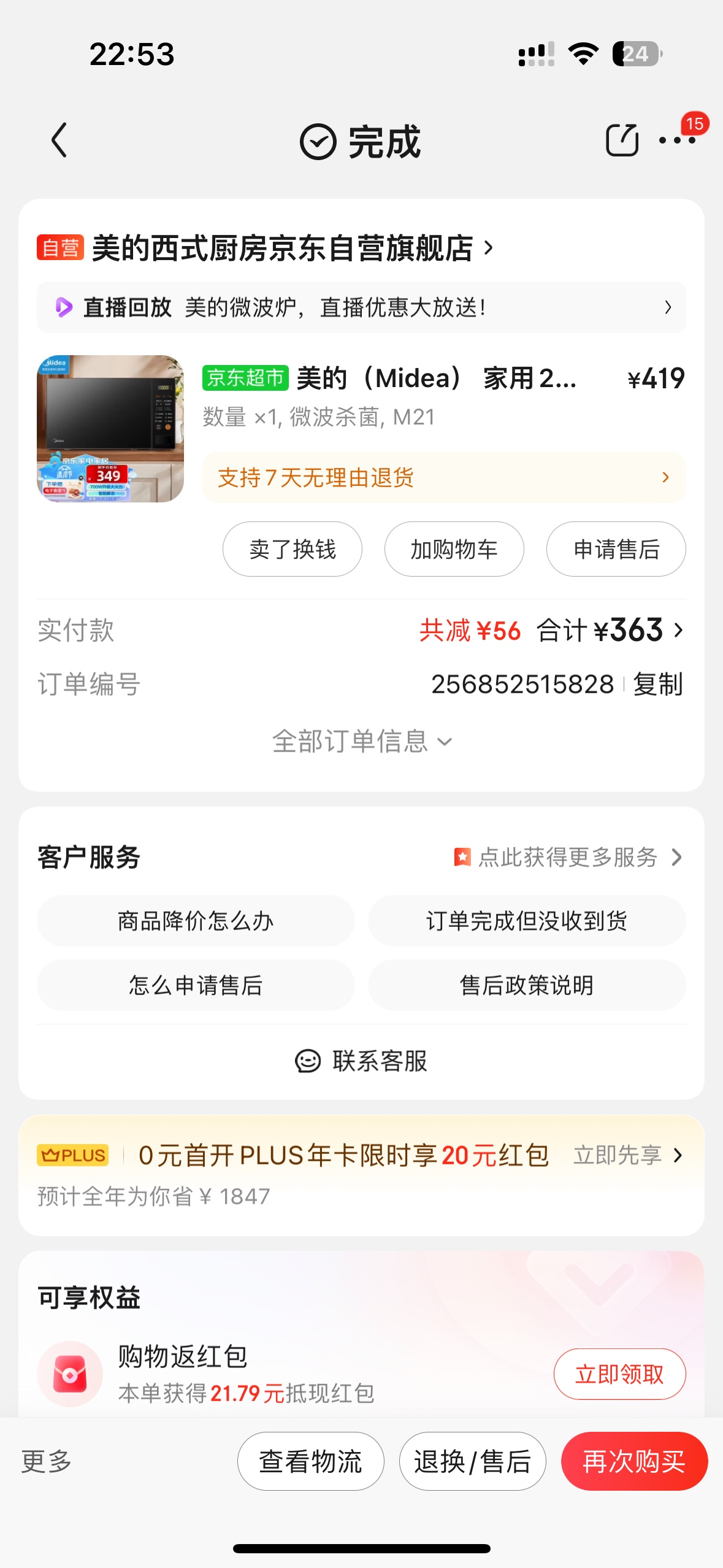The image size is (723, 1568).
Task: View 支持7天无理由退货 return policy
Action: (444, 477)
